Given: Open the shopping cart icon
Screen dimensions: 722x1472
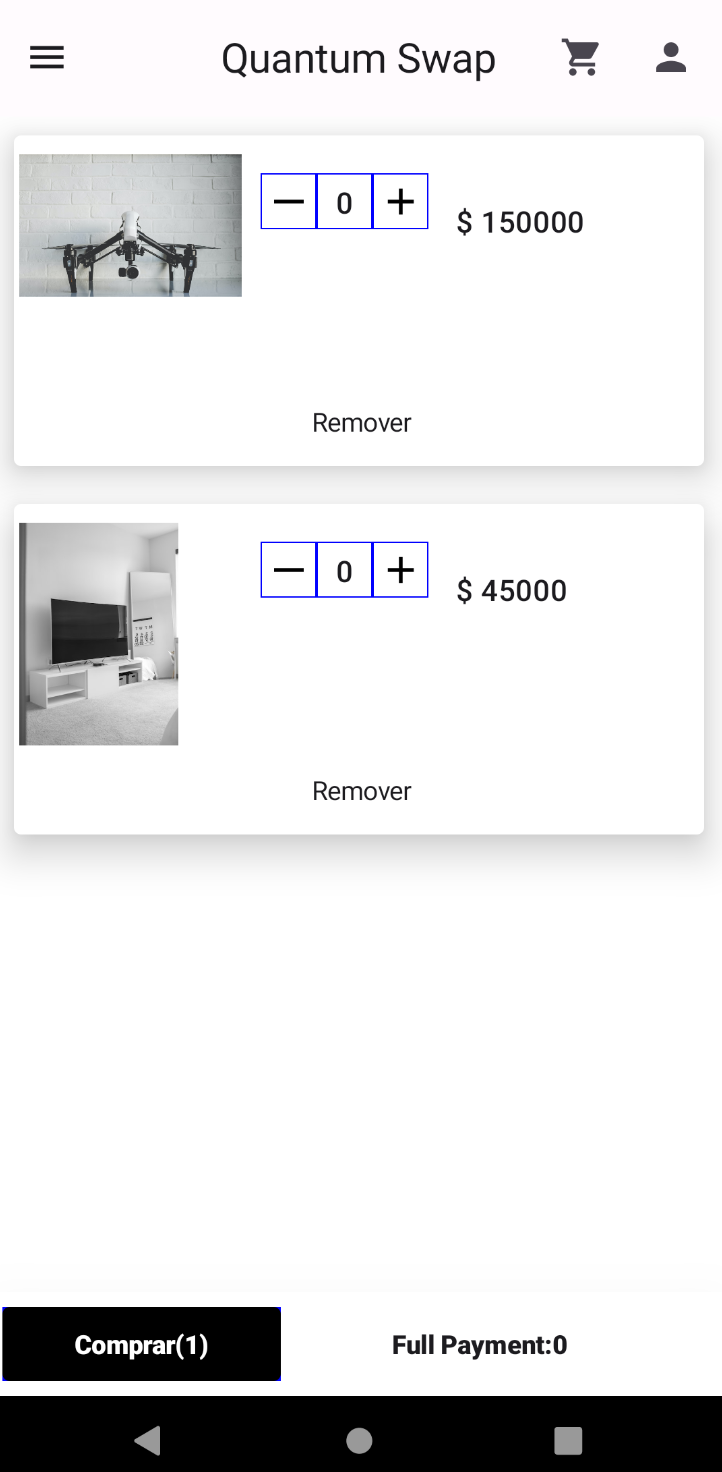Looking at the screenshot, I should pos(580,58).
